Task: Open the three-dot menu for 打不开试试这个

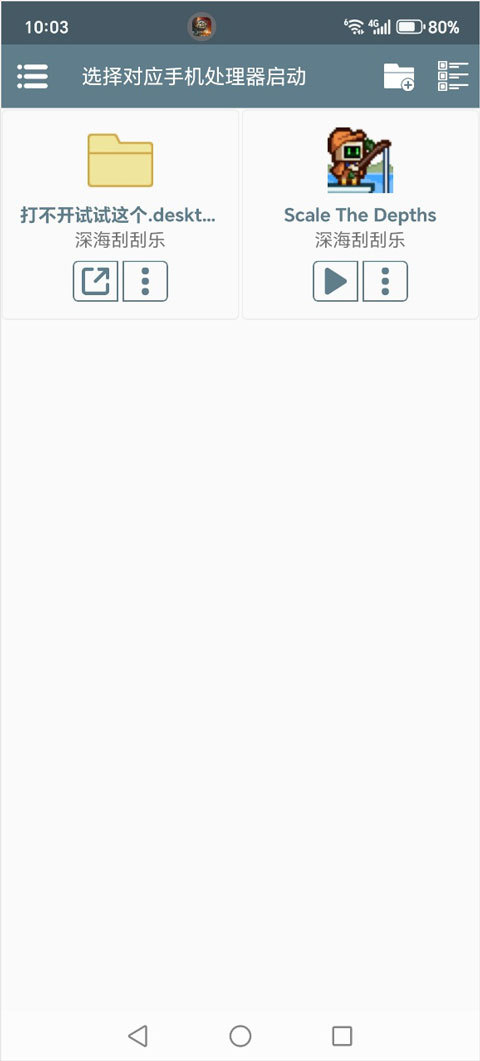Action: pyautogui.click(x=146, y=281)
